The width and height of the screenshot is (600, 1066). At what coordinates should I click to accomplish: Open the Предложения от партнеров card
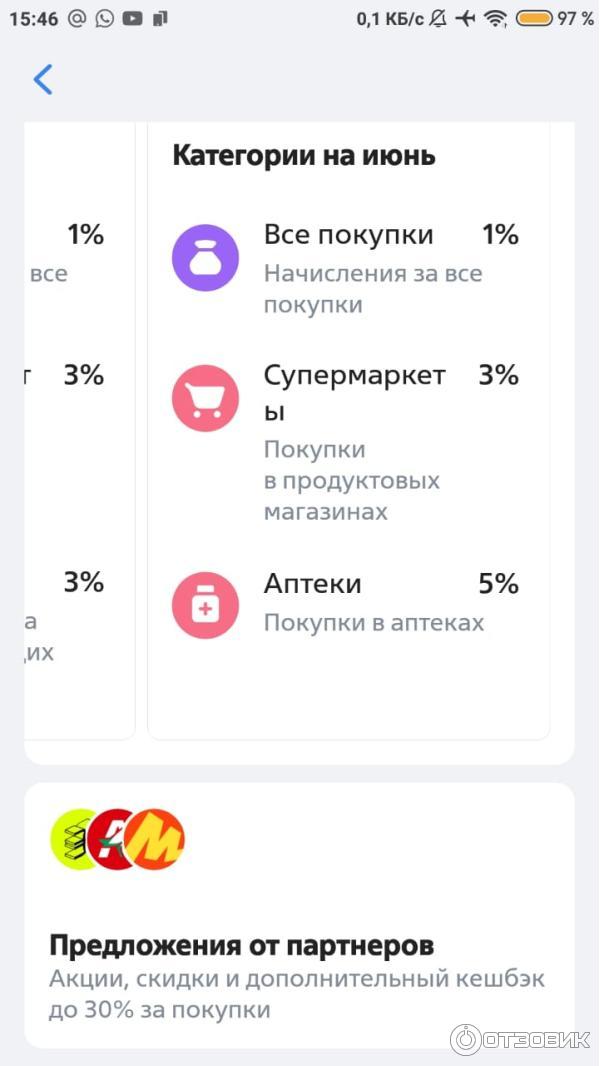299,914
